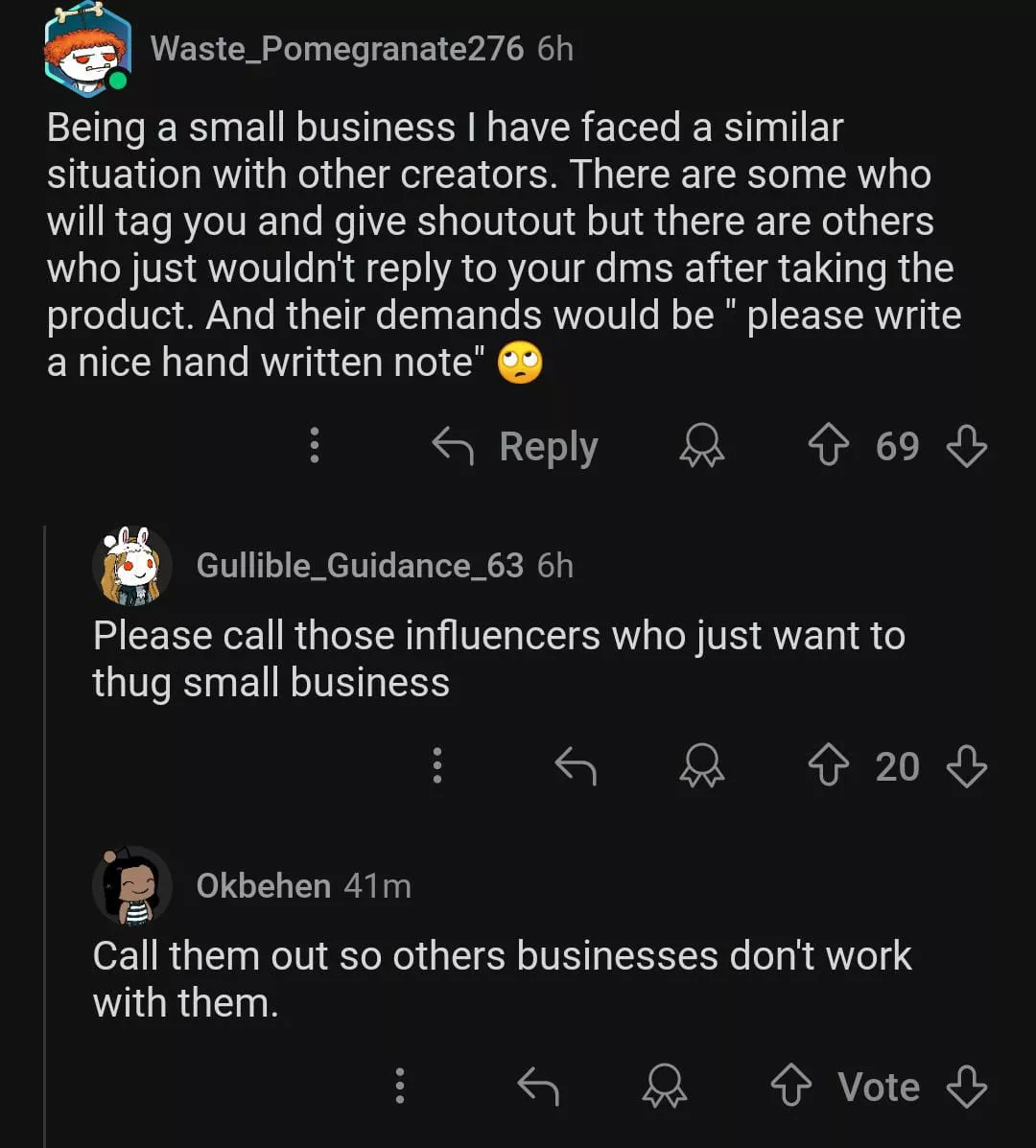Viewport: 1036px width, 1148px height.
Task: Open Waste_Pomegranate276's profile avatar
Action: (86, 51)
